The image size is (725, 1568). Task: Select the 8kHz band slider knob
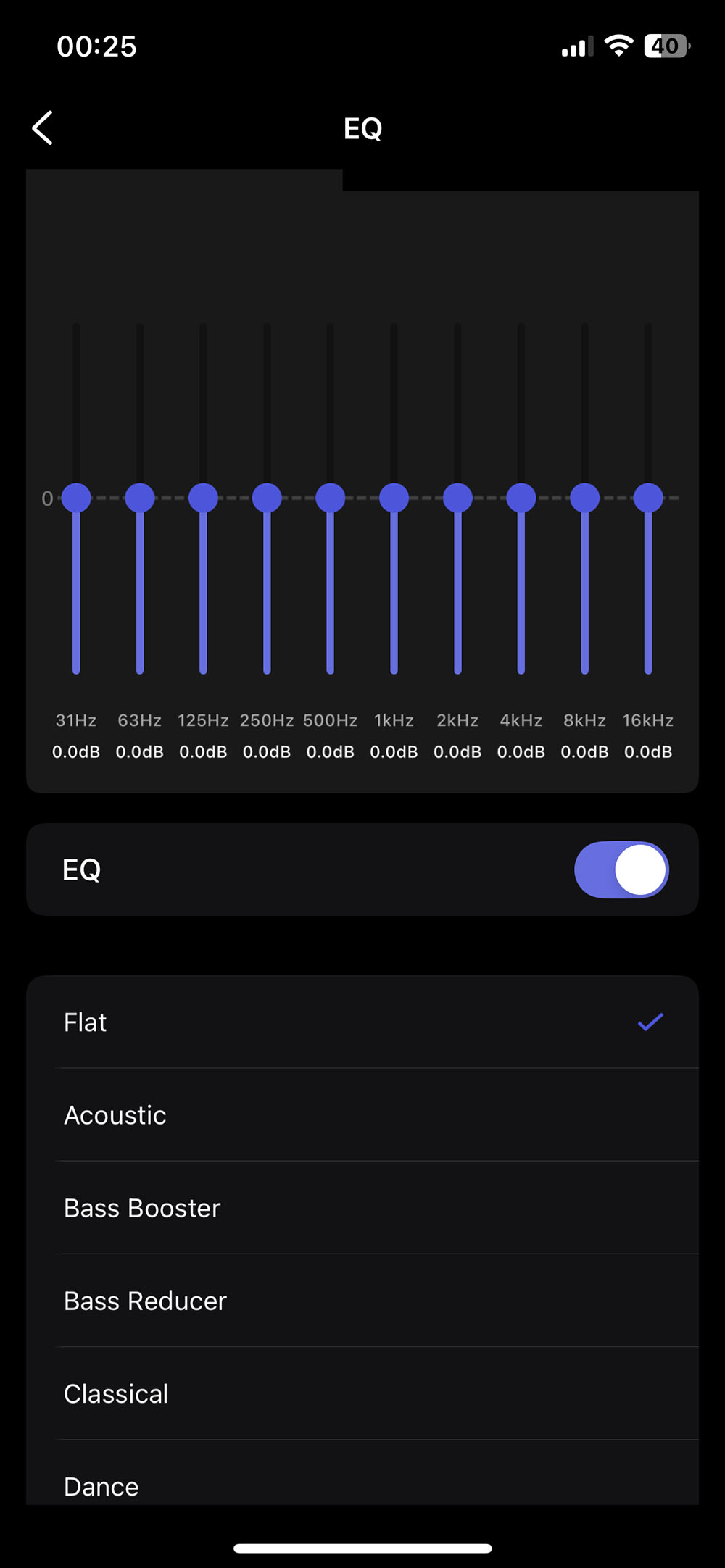(x=584, y=498)
